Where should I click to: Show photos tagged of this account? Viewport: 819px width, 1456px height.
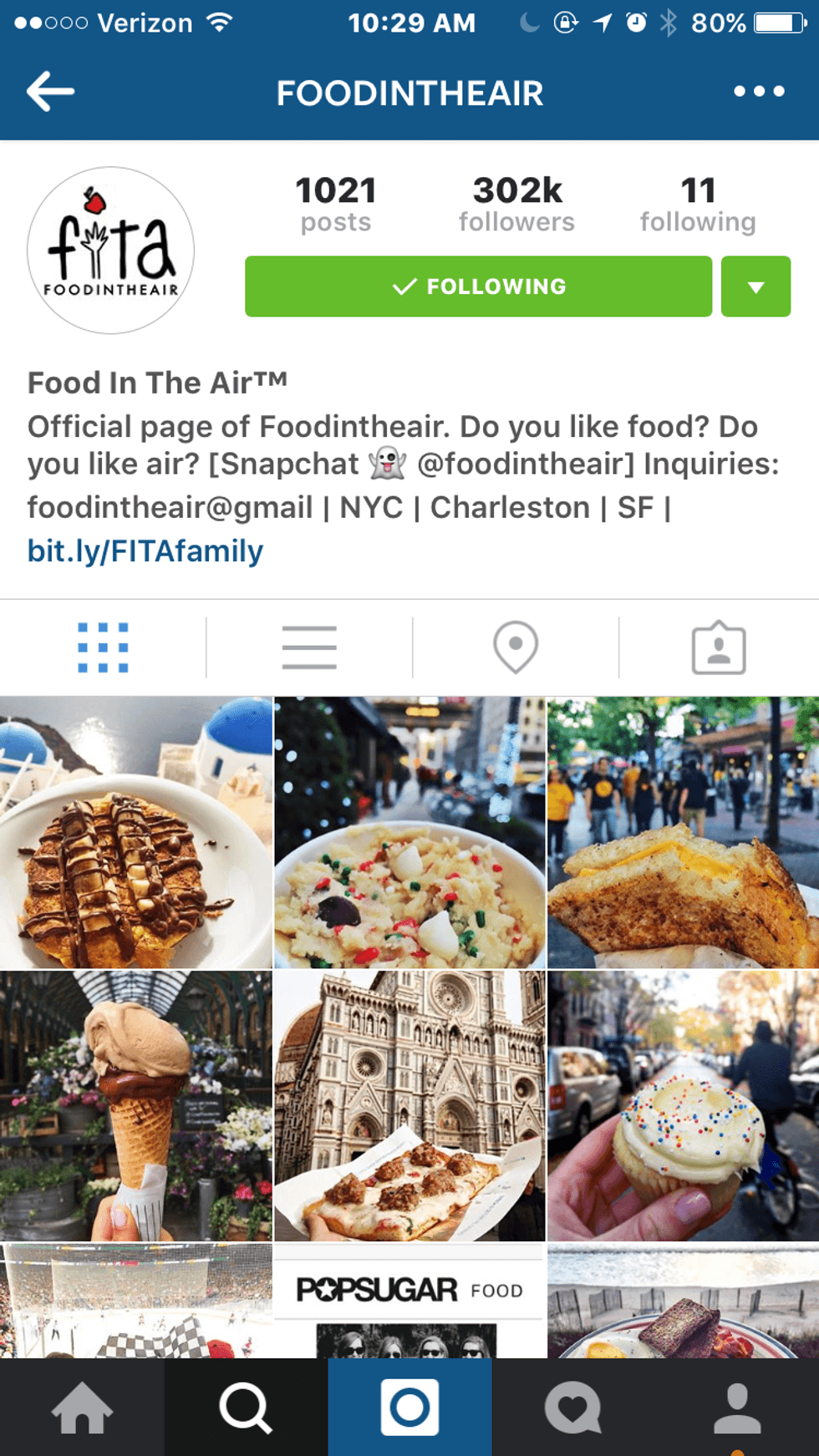719,647
